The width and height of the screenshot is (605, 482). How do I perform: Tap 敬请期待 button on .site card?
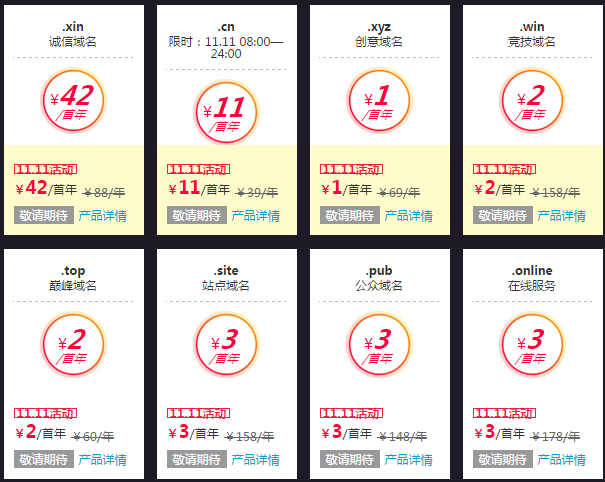[x=197, y=459]
